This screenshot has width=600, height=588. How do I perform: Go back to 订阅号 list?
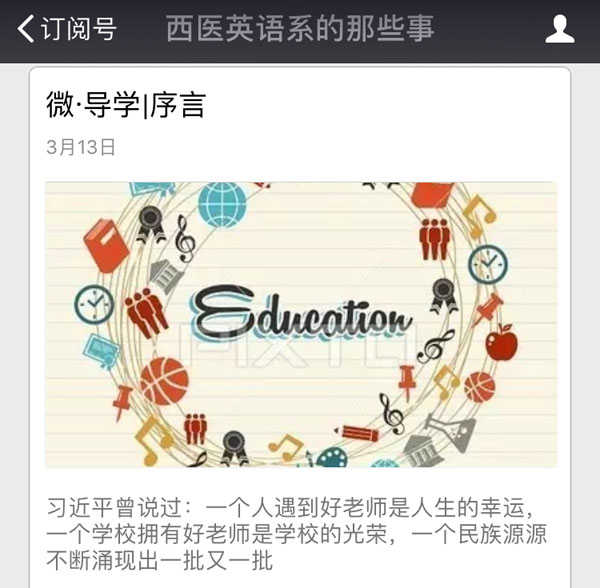[x=66, y=28]
